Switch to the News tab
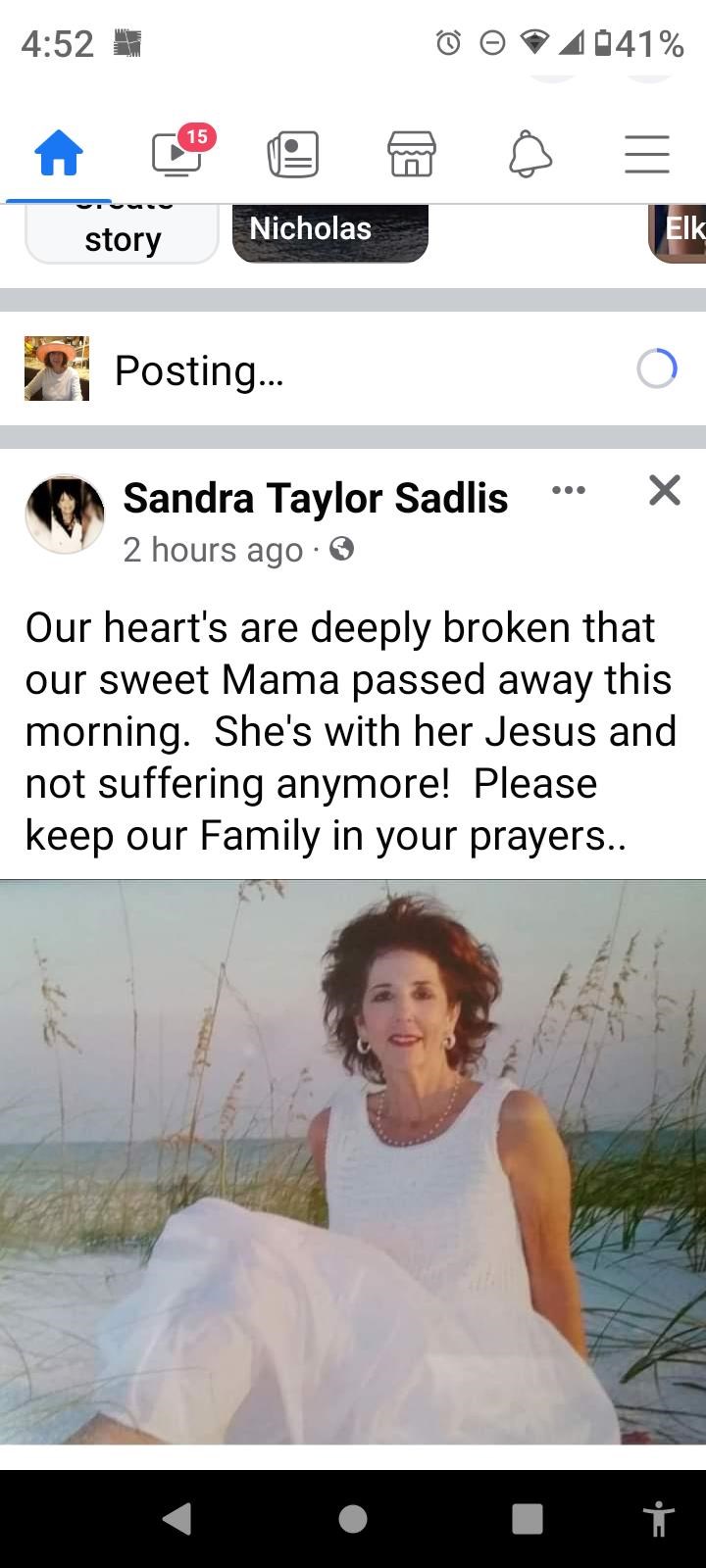Screen dimensions: 706x1568 [293, 155]
